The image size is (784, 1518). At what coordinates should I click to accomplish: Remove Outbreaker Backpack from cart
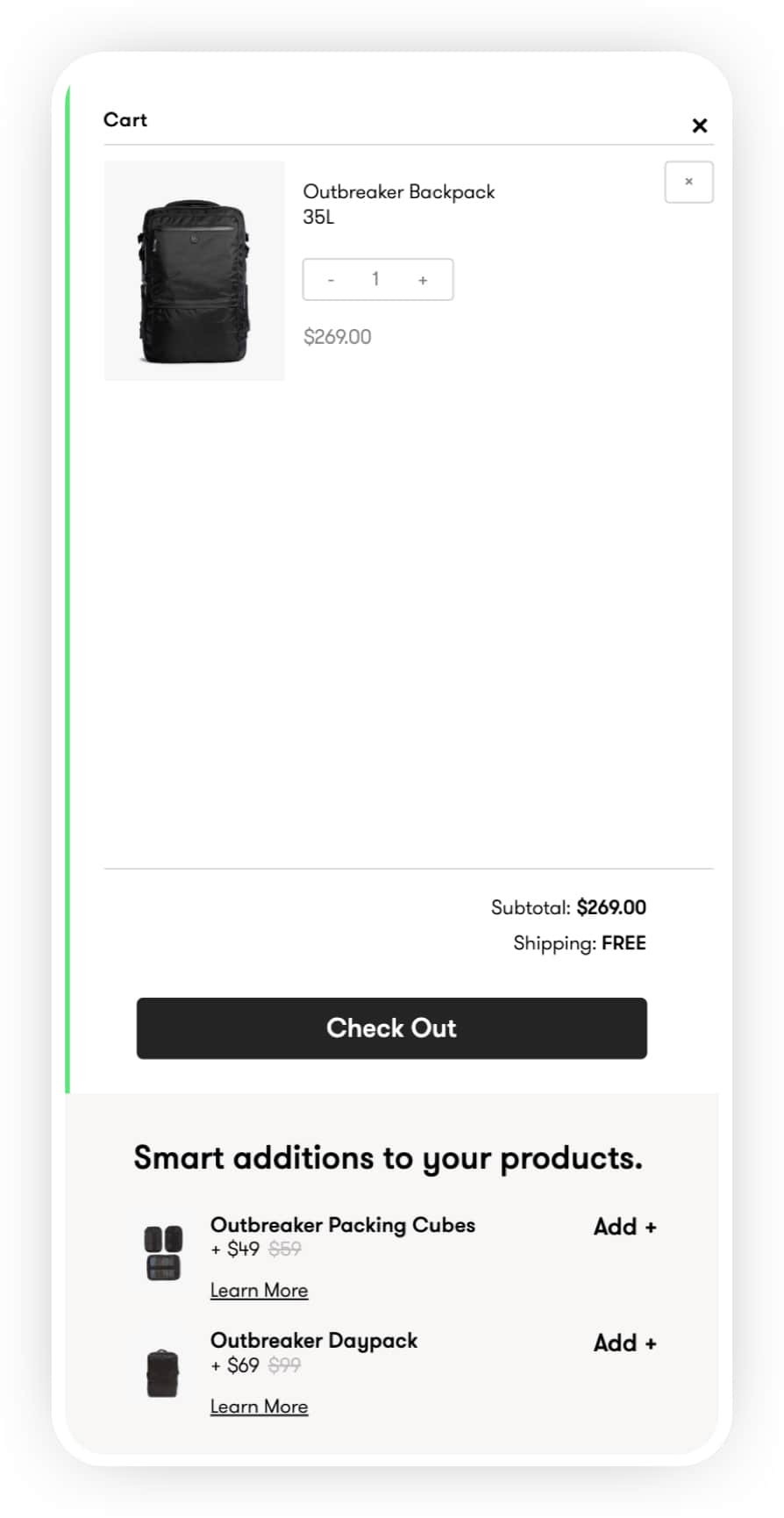[x=688, y=182]
